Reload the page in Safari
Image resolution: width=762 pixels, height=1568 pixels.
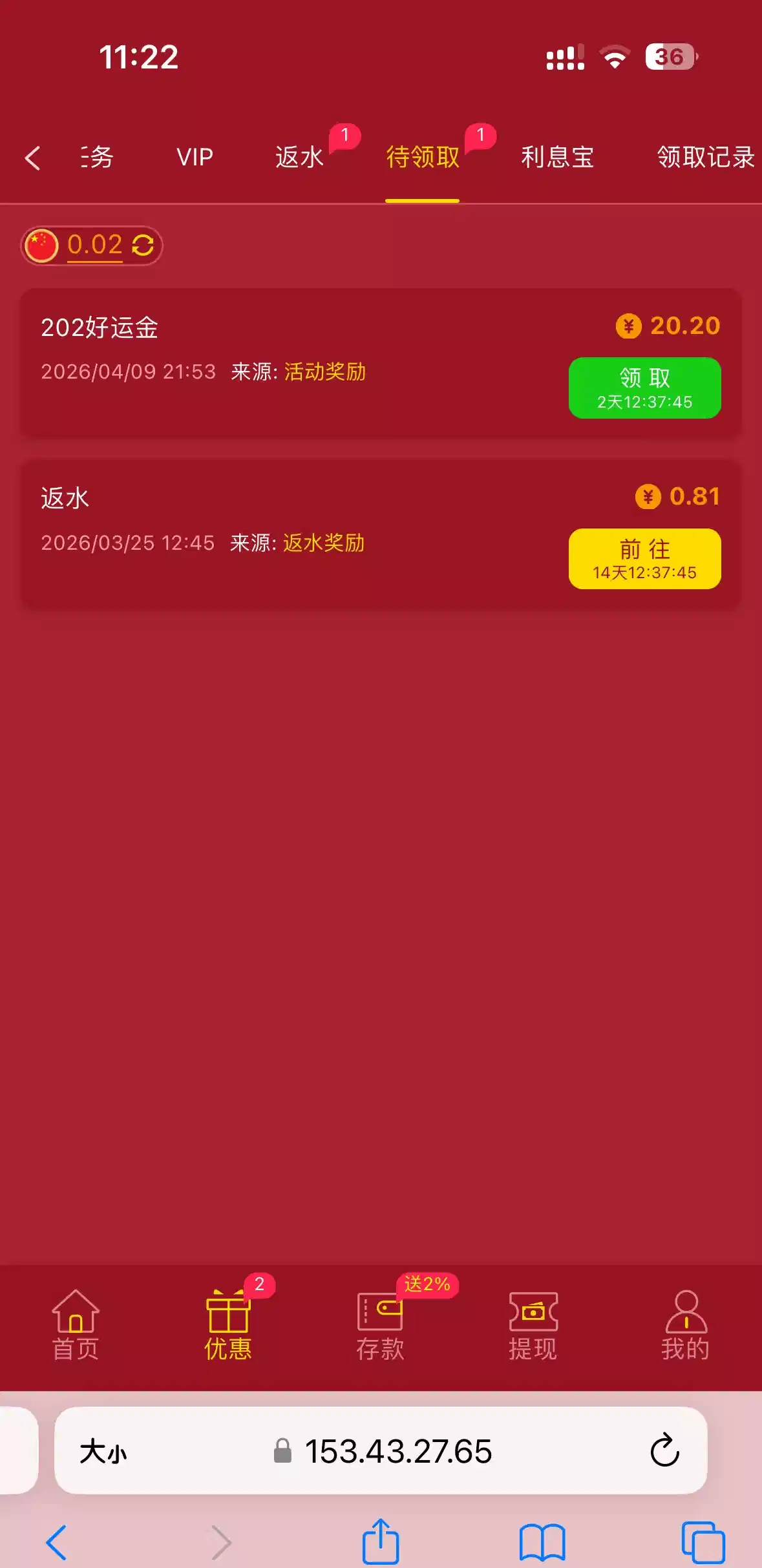pyautogui.click(x=664, y=1450)
